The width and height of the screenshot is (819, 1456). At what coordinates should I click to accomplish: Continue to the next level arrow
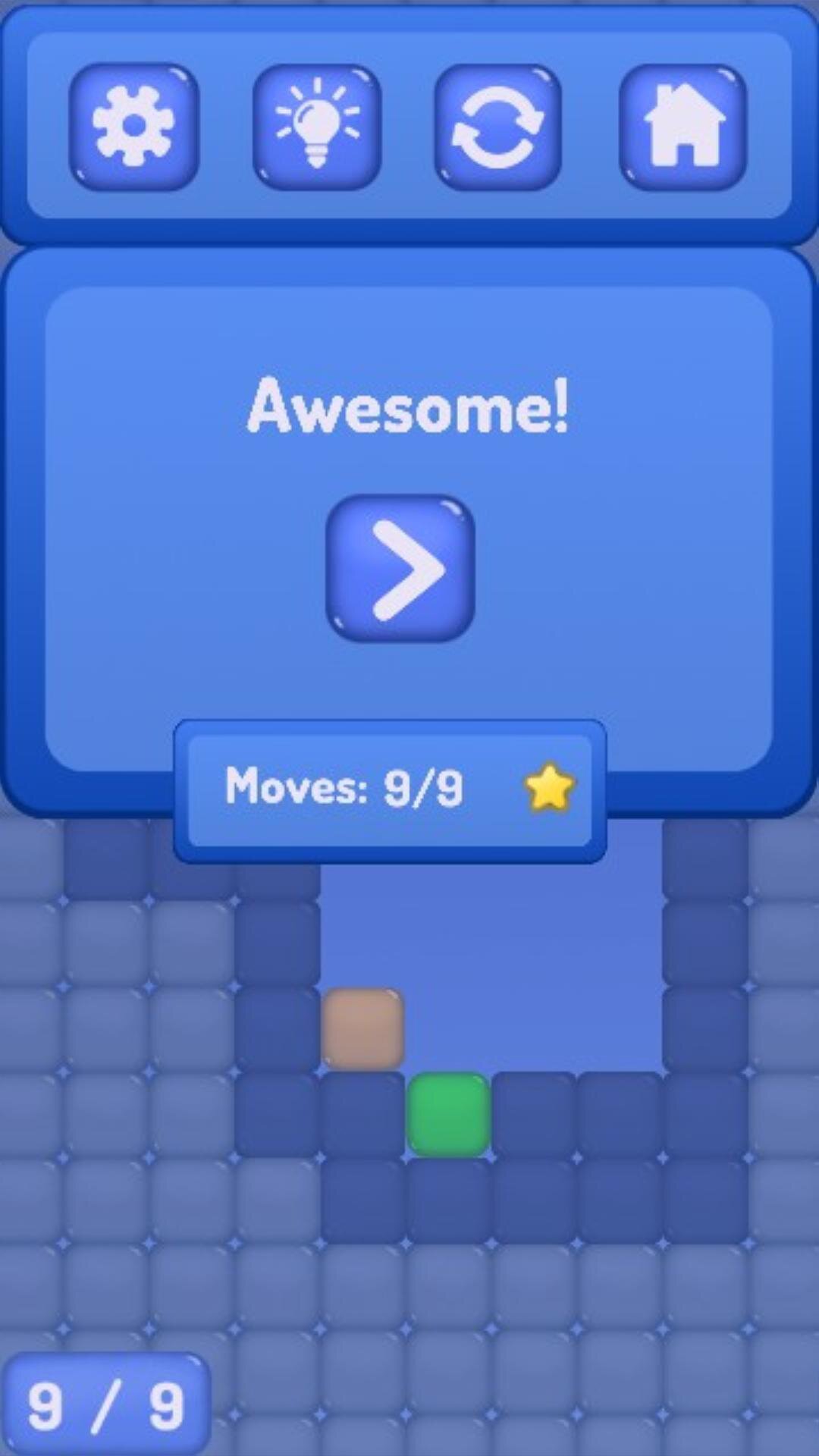400,568
